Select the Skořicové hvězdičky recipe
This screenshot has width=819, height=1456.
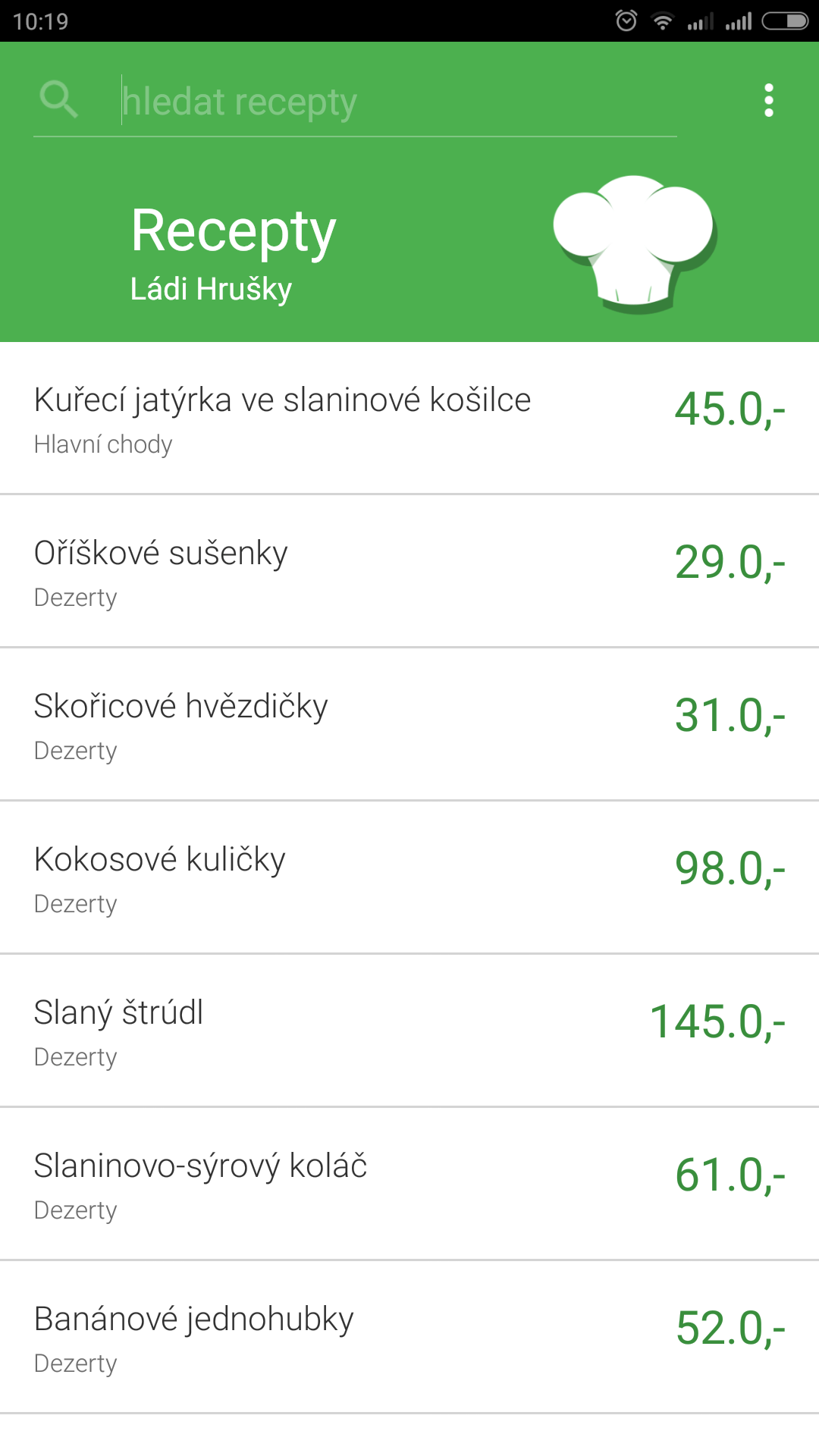coord(409,724)
